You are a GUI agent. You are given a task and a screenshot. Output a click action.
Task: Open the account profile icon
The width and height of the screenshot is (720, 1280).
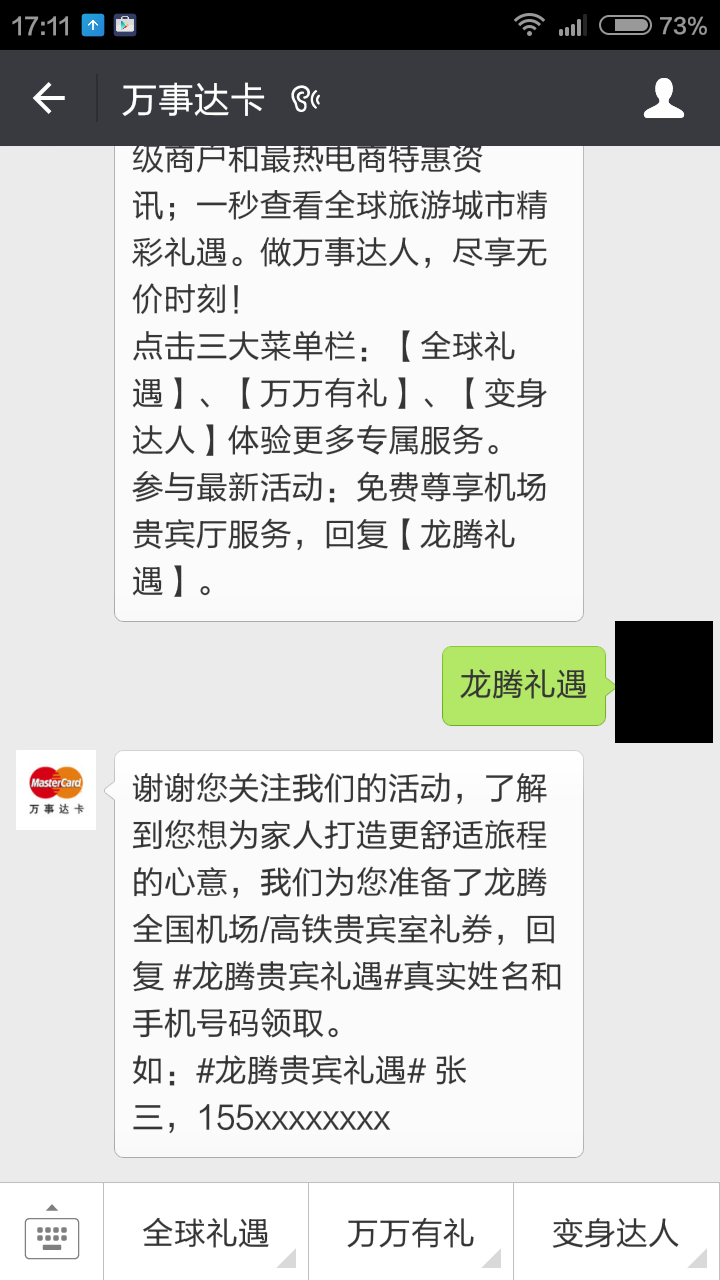(664, 98)
